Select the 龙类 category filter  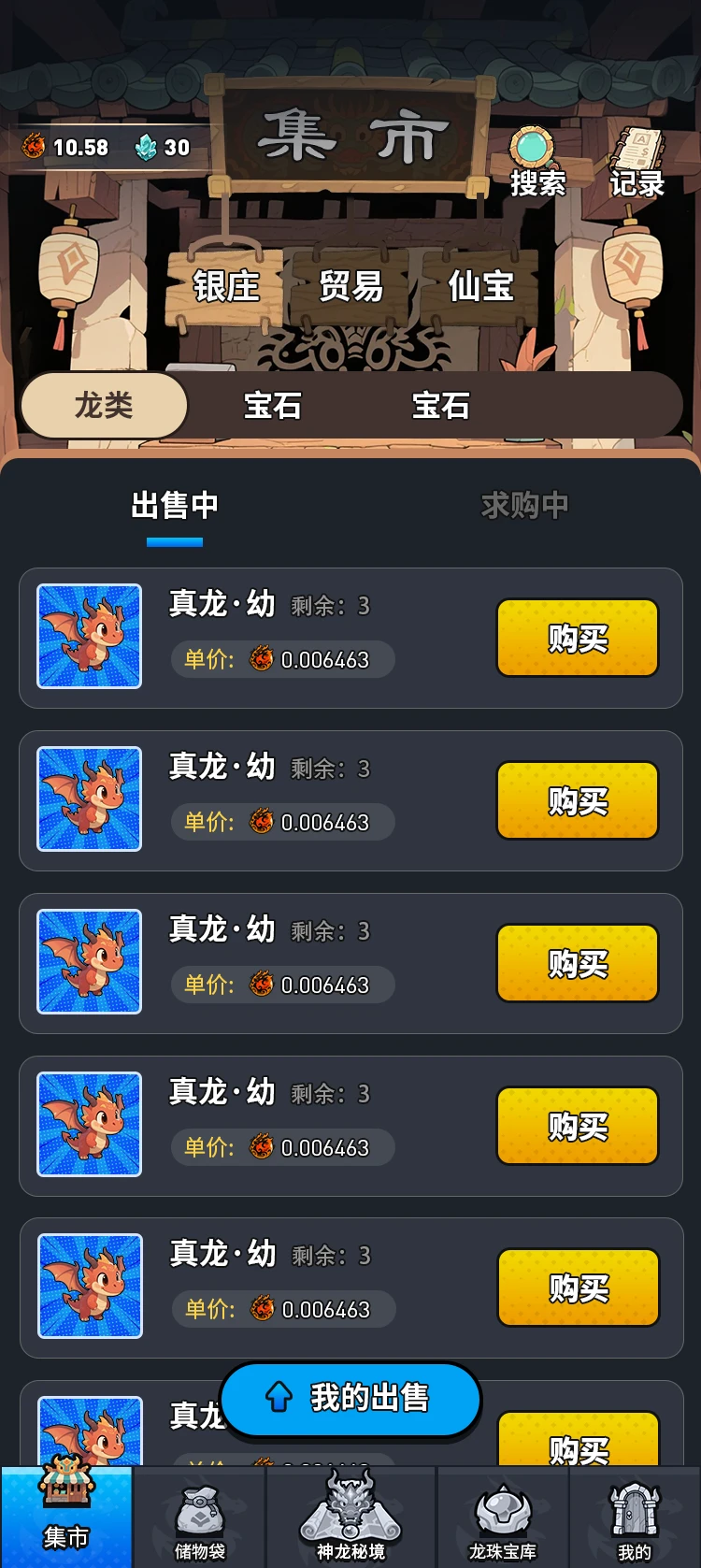coord(103,405)
